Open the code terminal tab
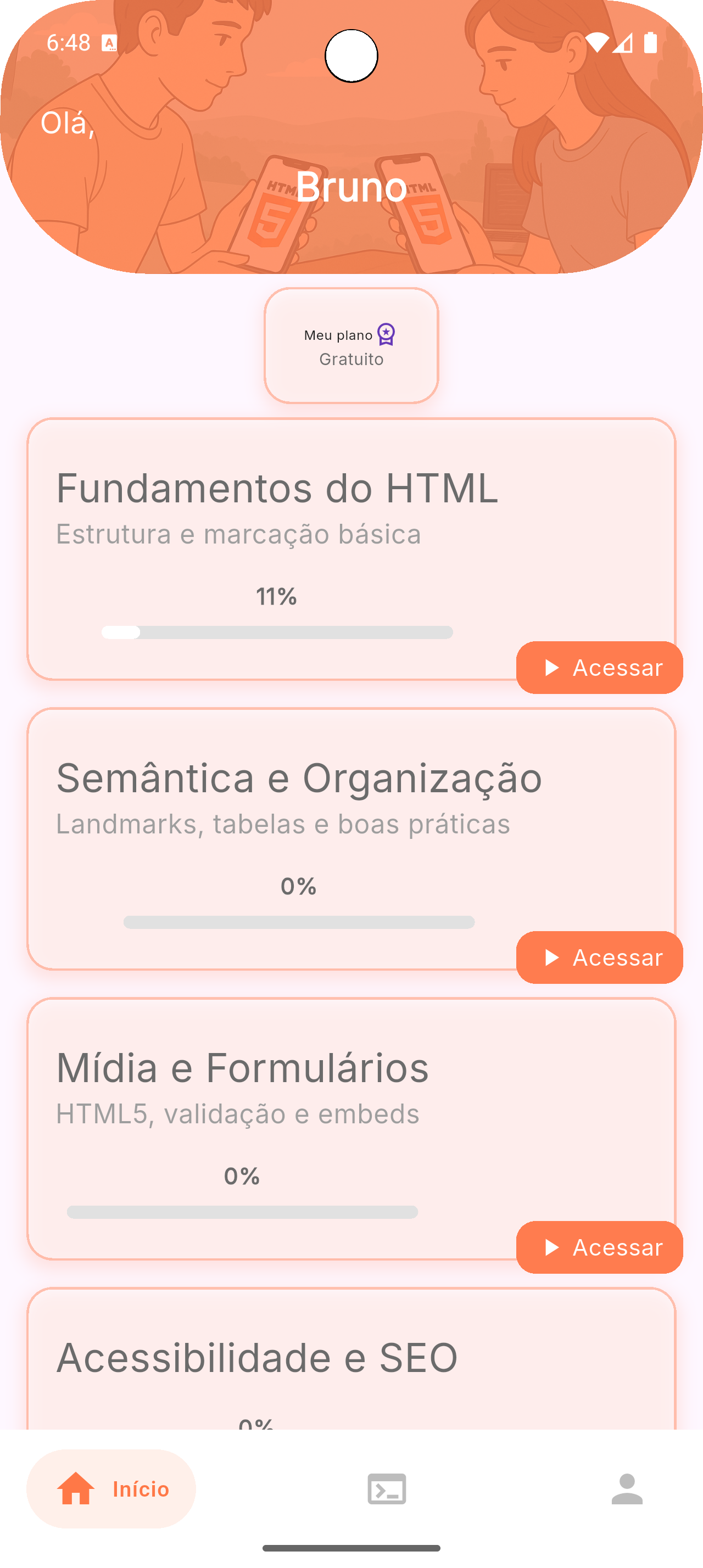Viewport: 703px width, 1568px height. pyautogui.click(x=387, y=1489)
